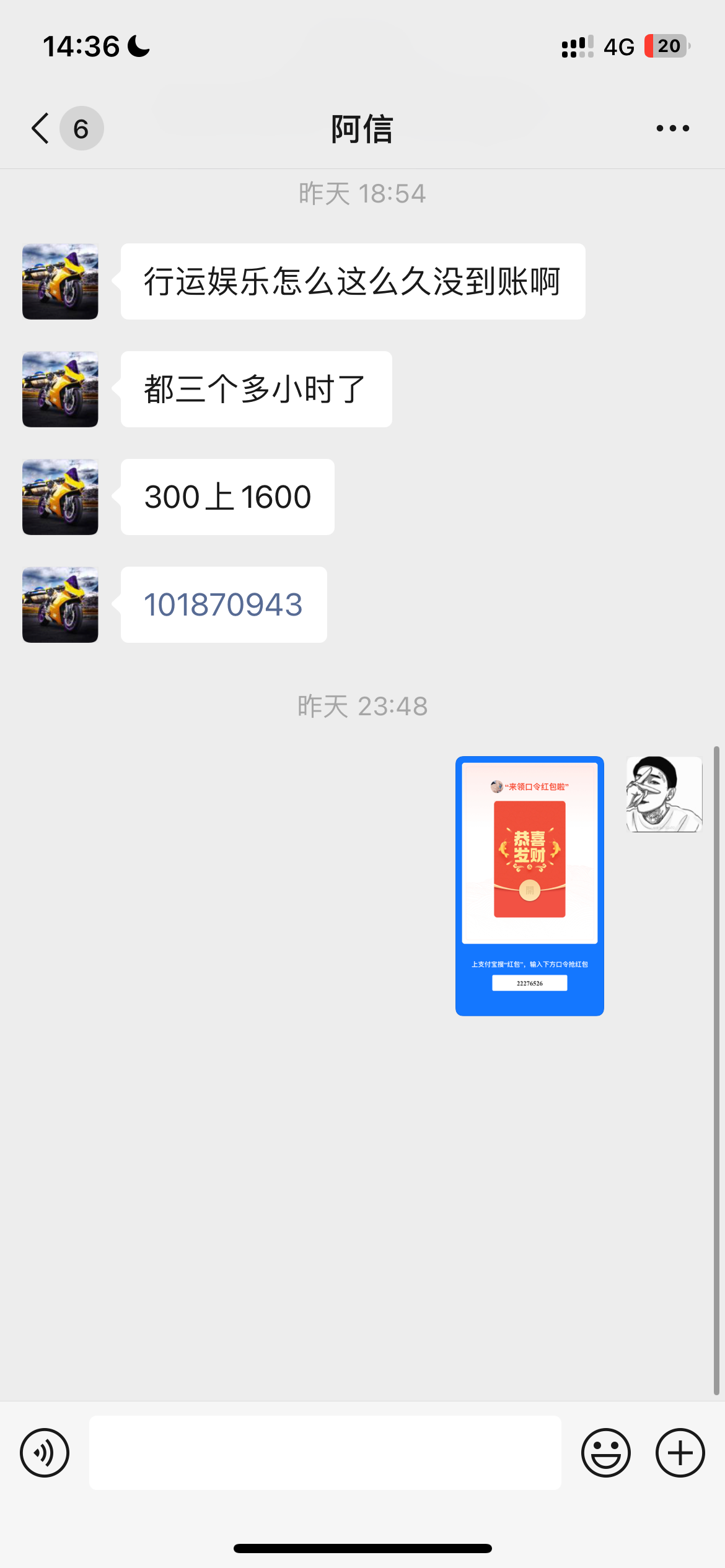Tap the message text field

(325, 1452)
